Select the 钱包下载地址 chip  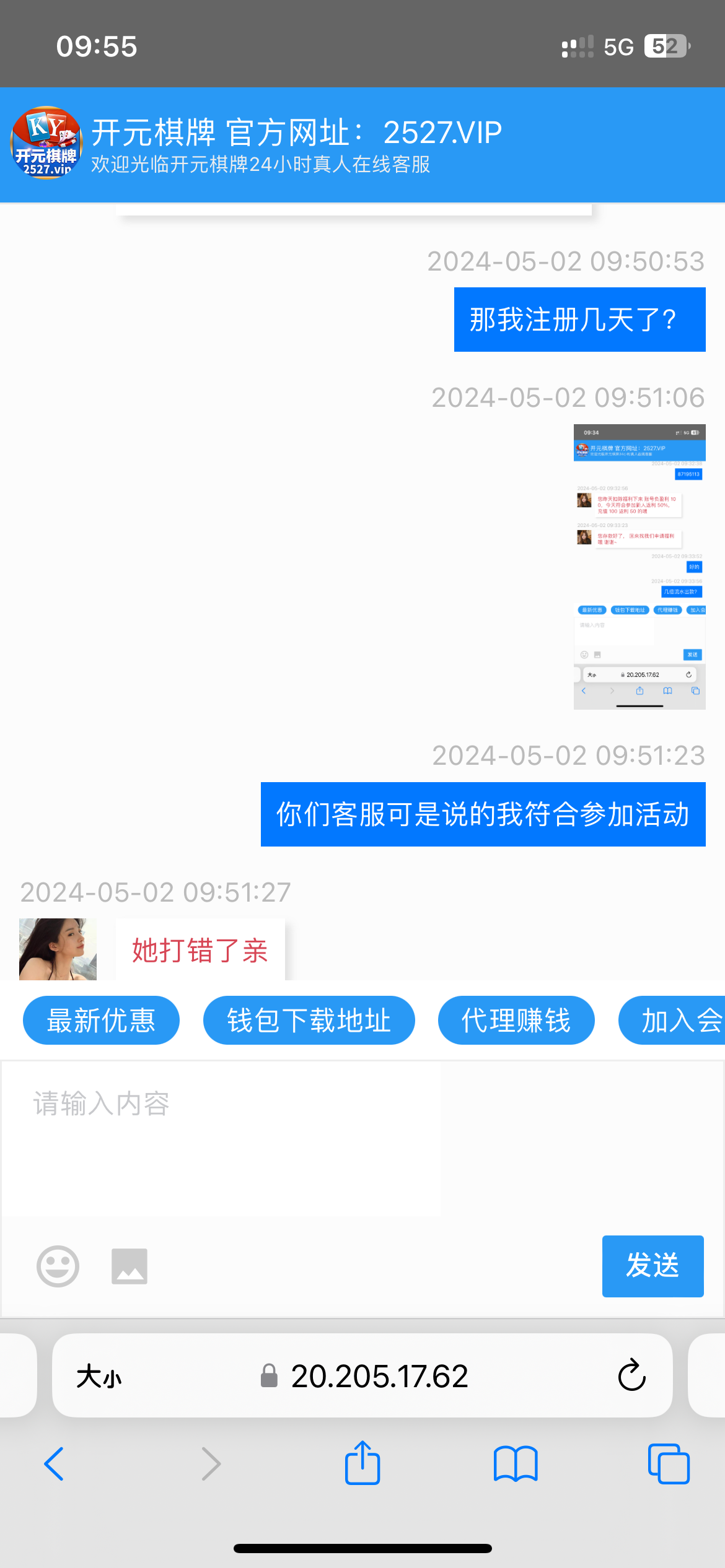(x=309, y=1021)
